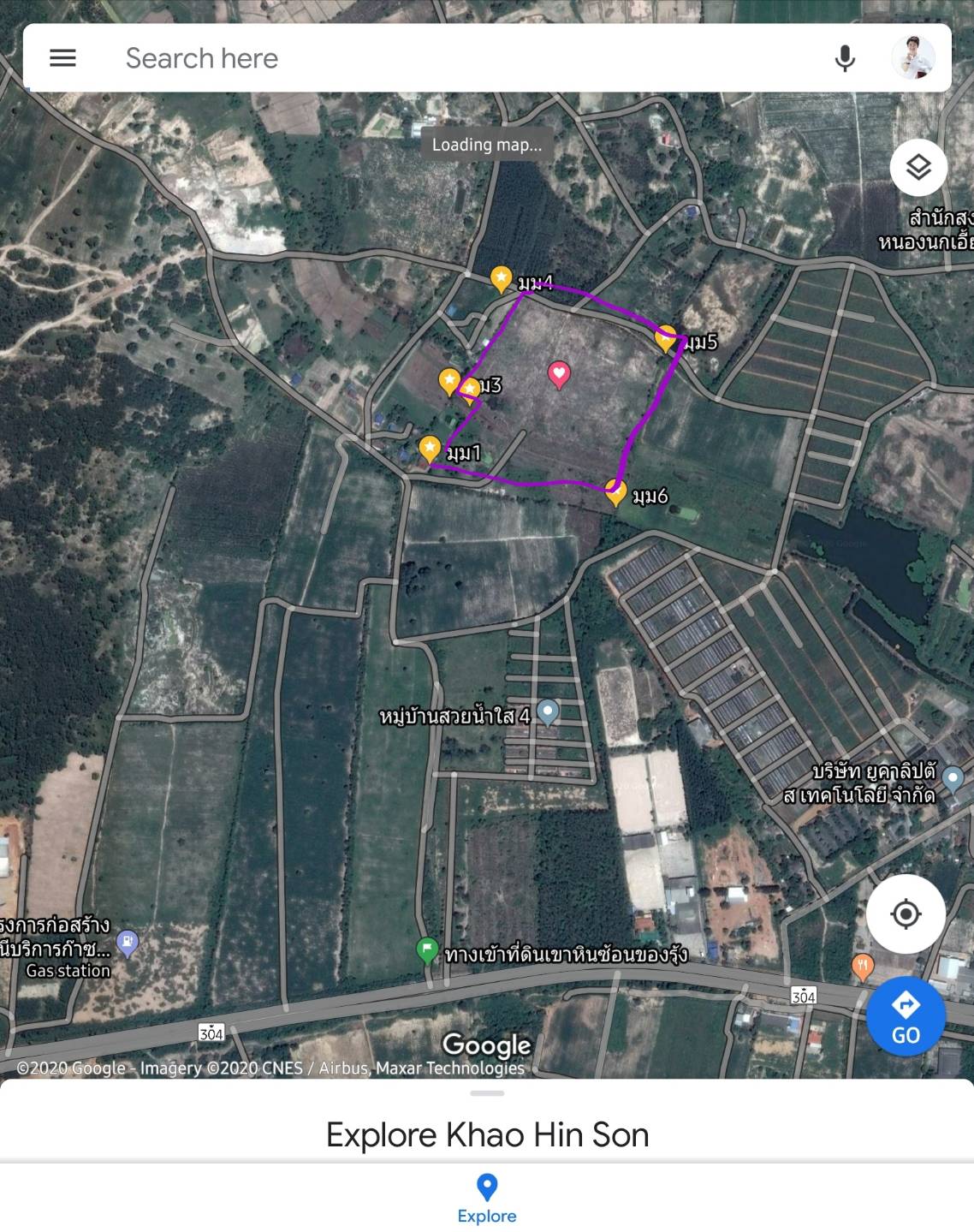Open the map layers selector
Viewport: 974px width, 1232px height.
(918, 167)
